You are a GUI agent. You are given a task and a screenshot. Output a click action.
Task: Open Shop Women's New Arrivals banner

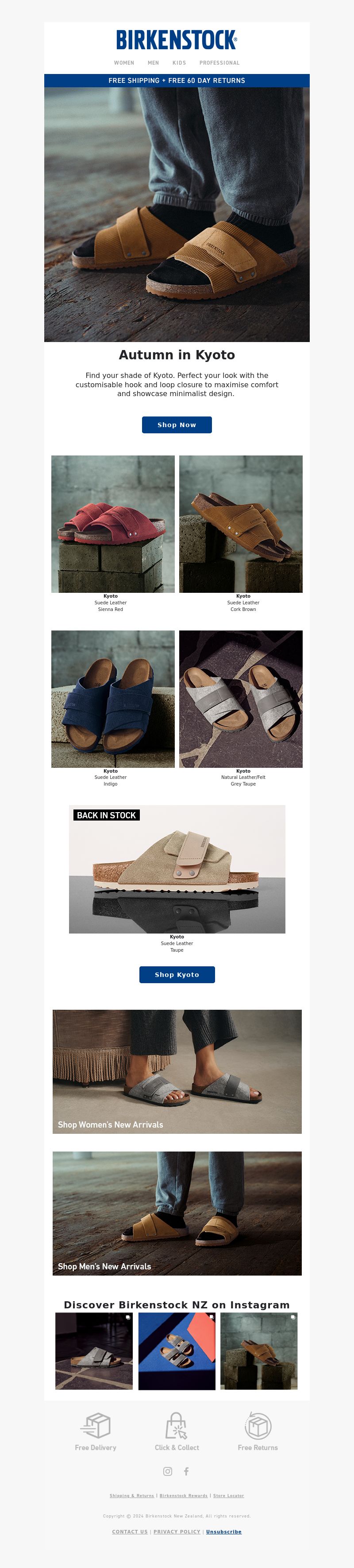[x=177, y=1072]
